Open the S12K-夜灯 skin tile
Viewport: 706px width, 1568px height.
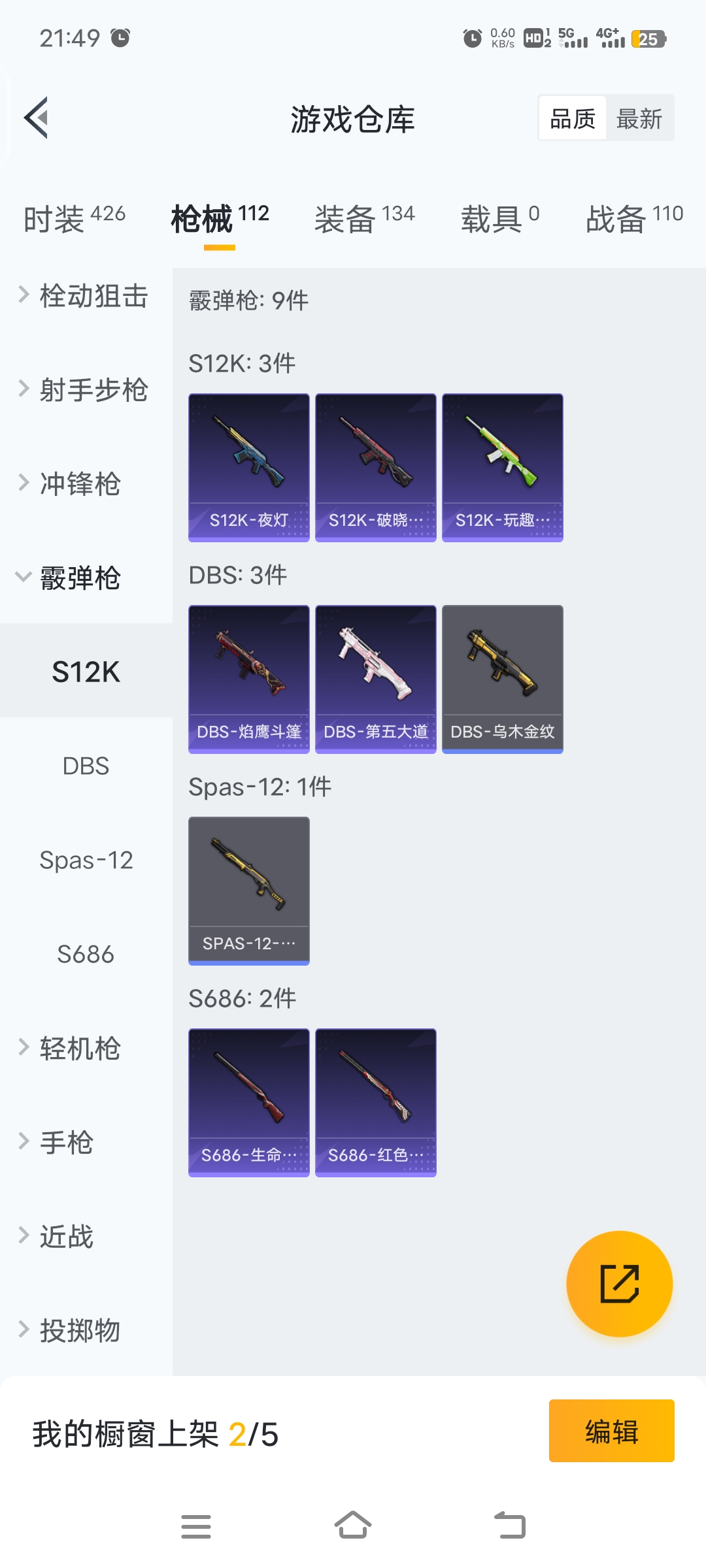click(x=248, y=467)
